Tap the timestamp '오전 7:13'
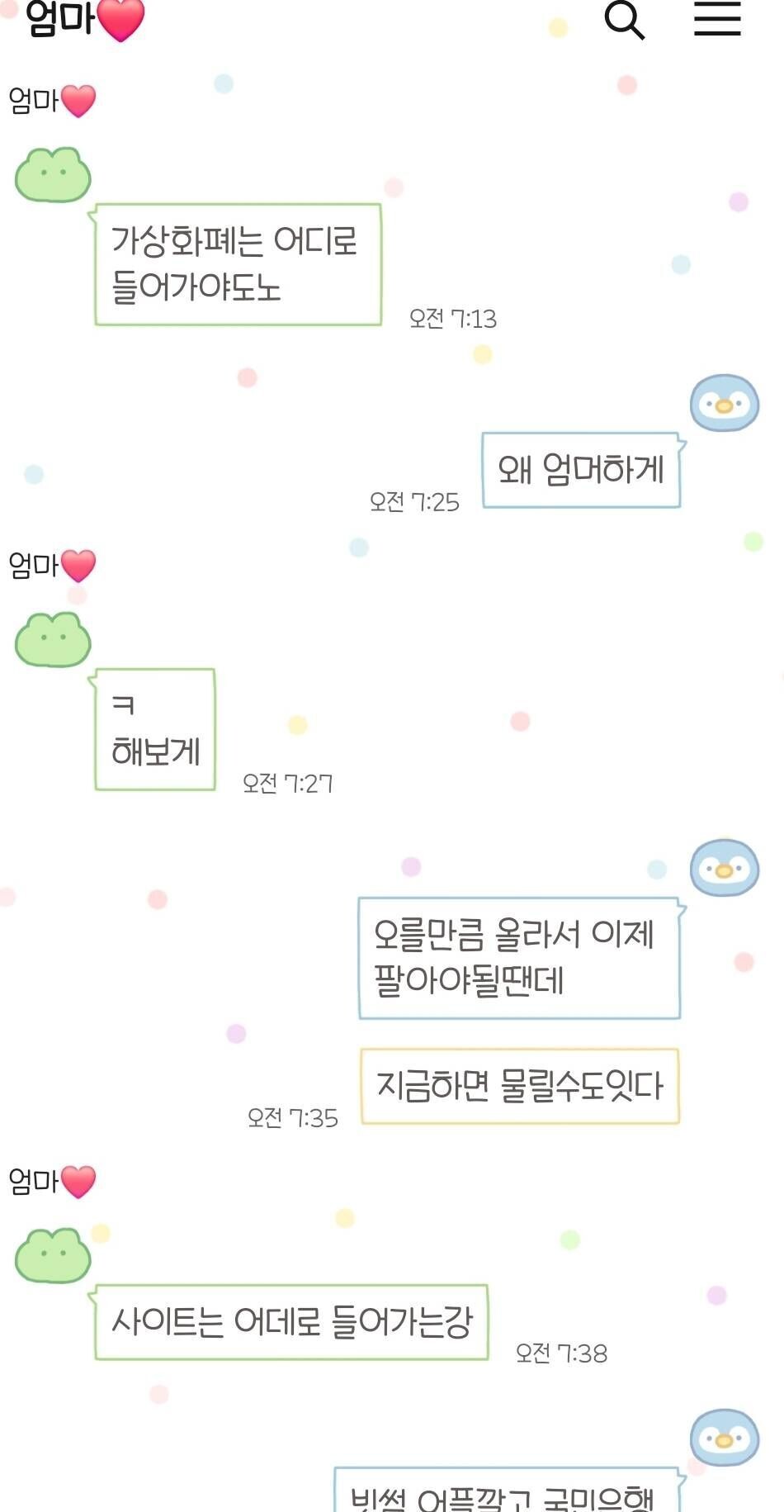The height and width of the screenshot is (1512, 784). pyautogui.click(x=452, y=317)
